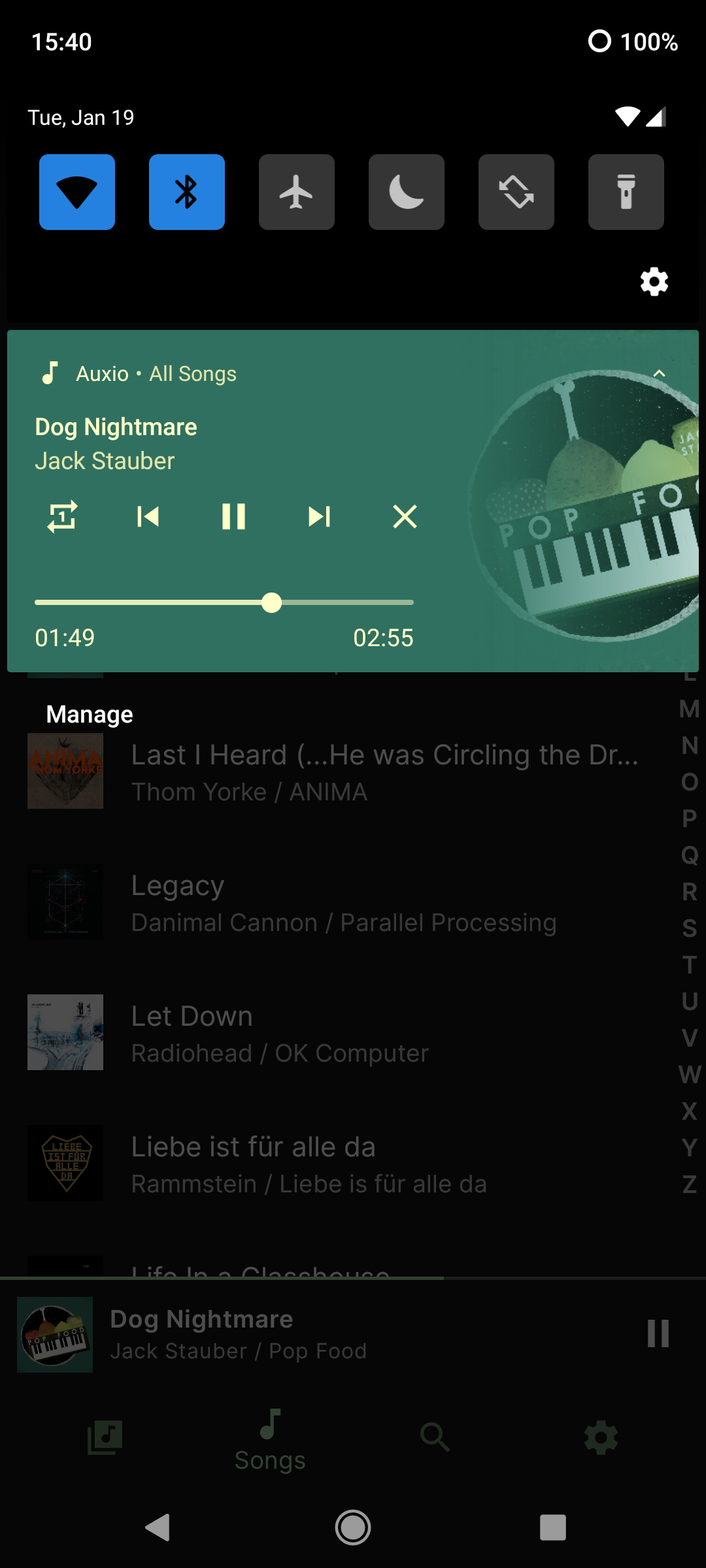Skip to the next track
Screen dimensions: 706x1568
pos(319,517)
